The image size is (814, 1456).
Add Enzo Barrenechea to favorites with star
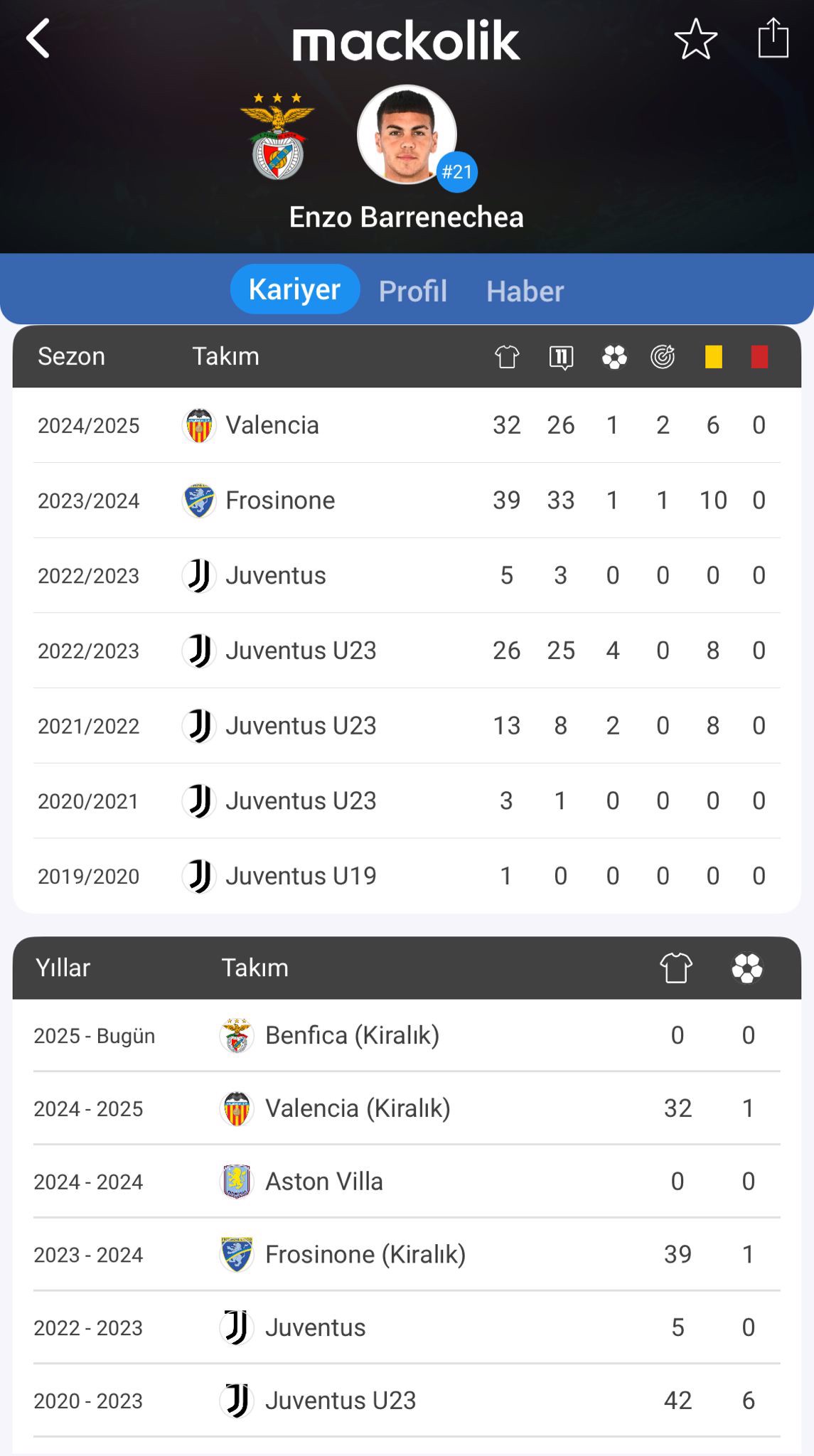pyautogui.click(x=695, y=38)
